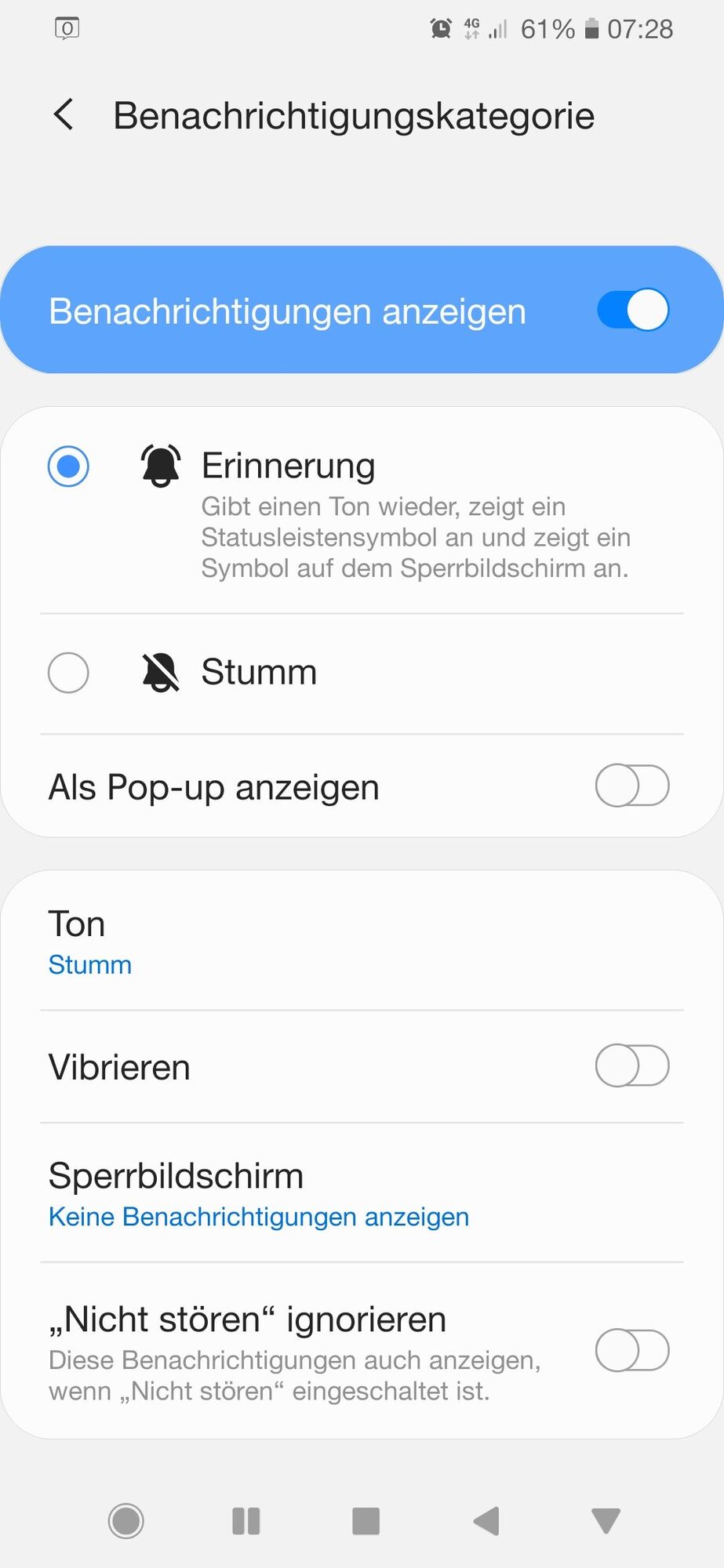724x1568 pixels.
Task: Open Sperrbildschirm notification settings
Action: 361,1193
